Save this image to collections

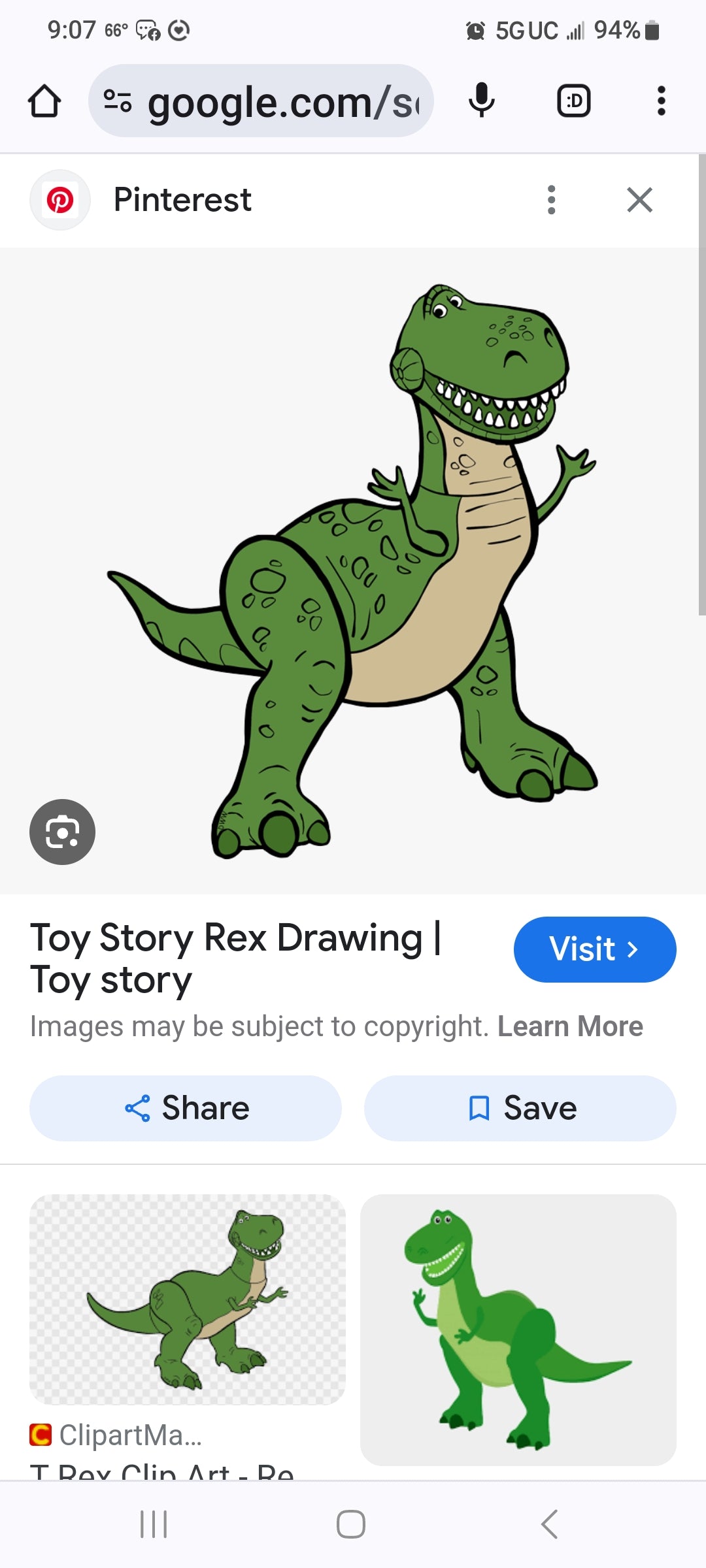(x=520, y=1108)
